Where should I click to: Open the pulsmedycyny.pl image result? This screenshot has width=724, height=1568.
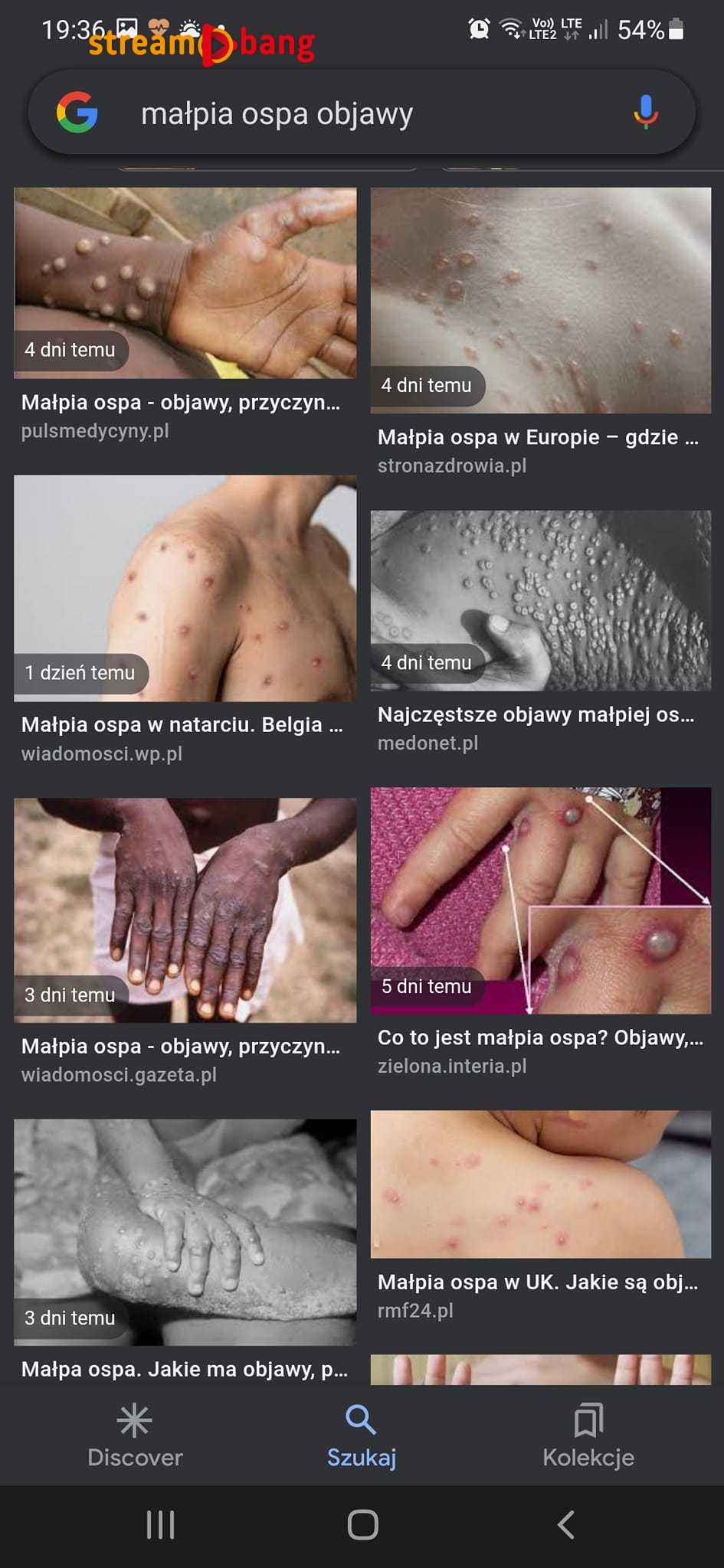click(185, 283)
